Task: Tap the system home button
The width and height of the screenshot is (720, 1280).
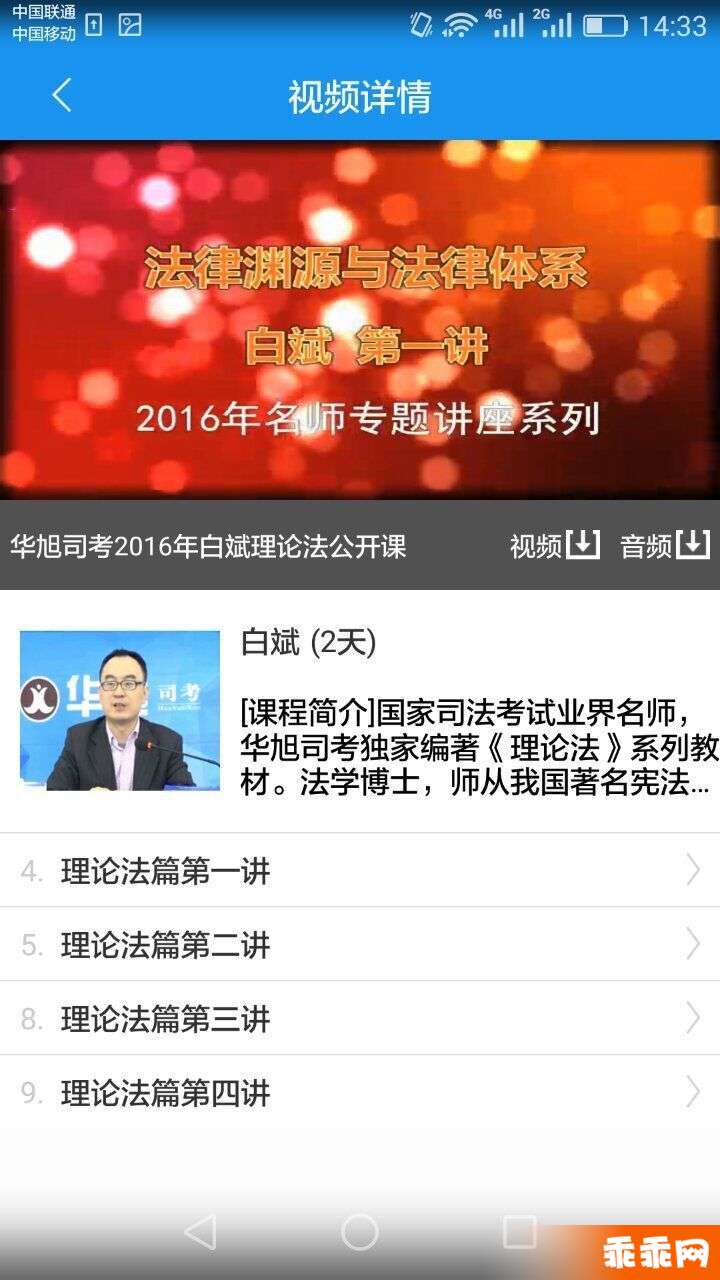Action: (x=360, y=1232)
